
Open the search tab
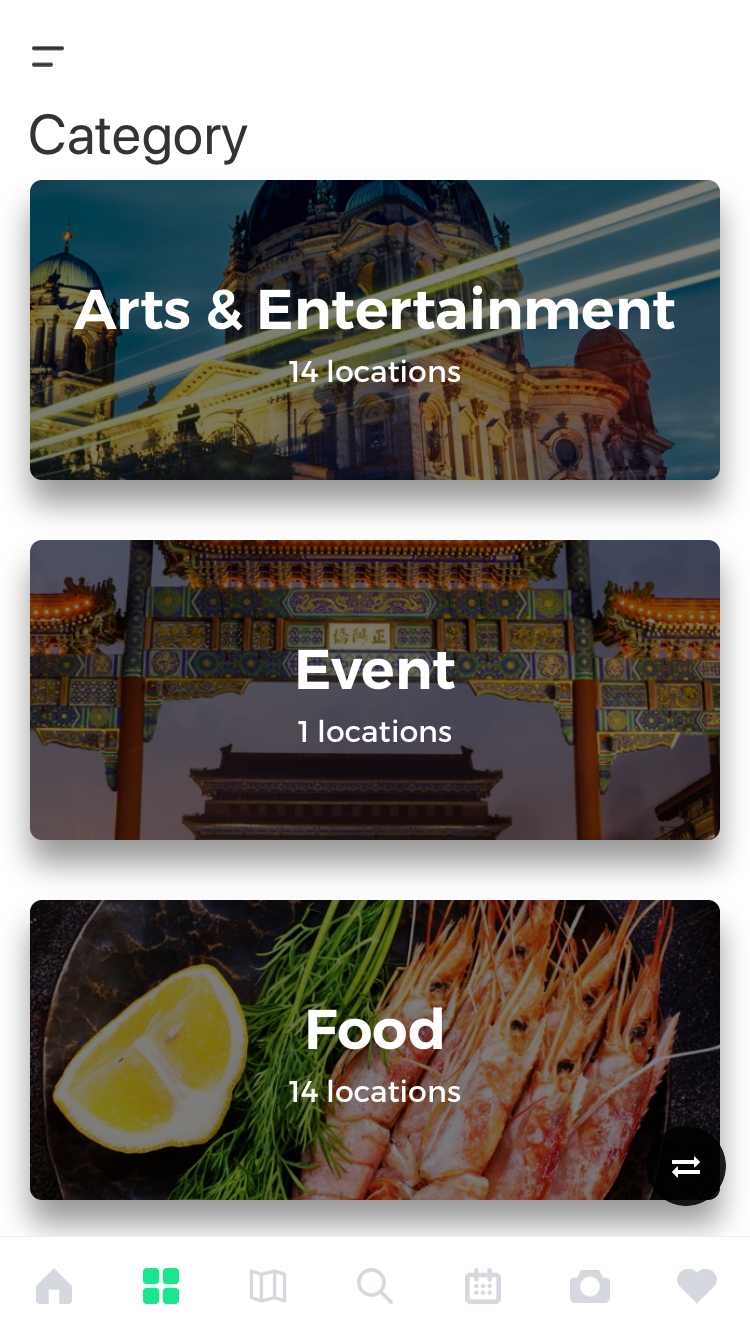pyautogui.click(x=375, y=1286)
